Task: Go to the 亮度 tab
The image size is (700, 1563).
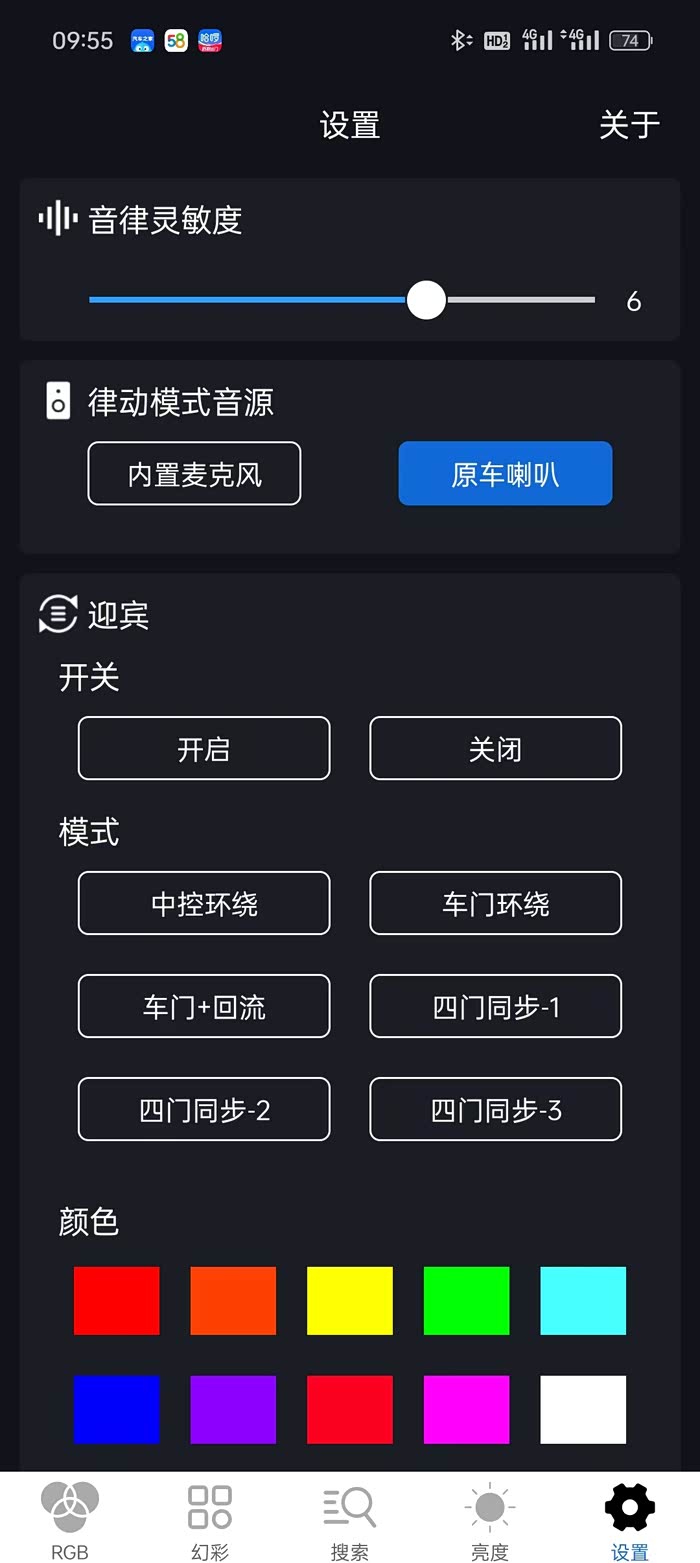Action: (x=490, y=1520)
